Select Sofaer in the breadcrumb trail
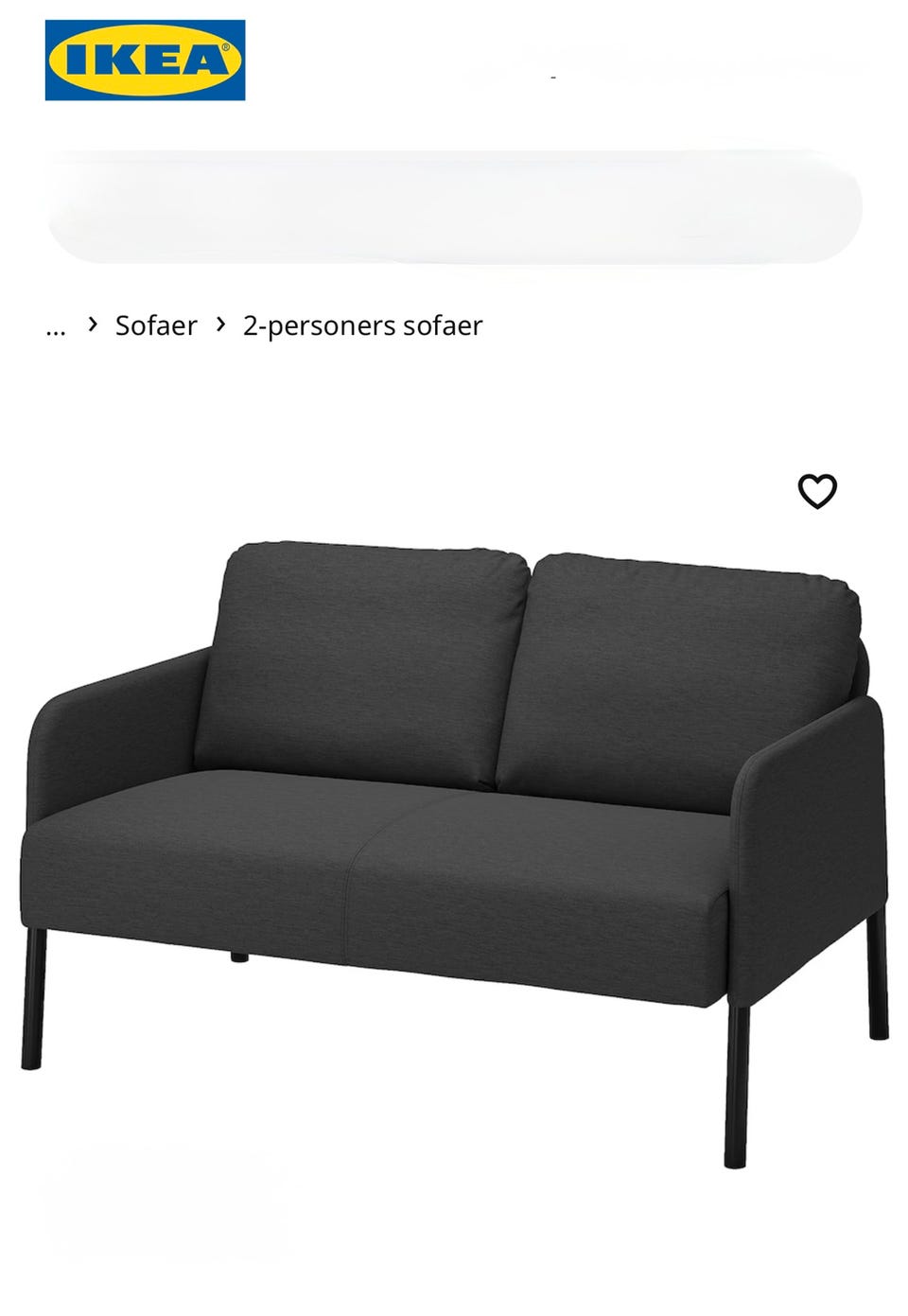Image resolution: width=908 pixels, height=1316 pixels. tap(156, 326)
